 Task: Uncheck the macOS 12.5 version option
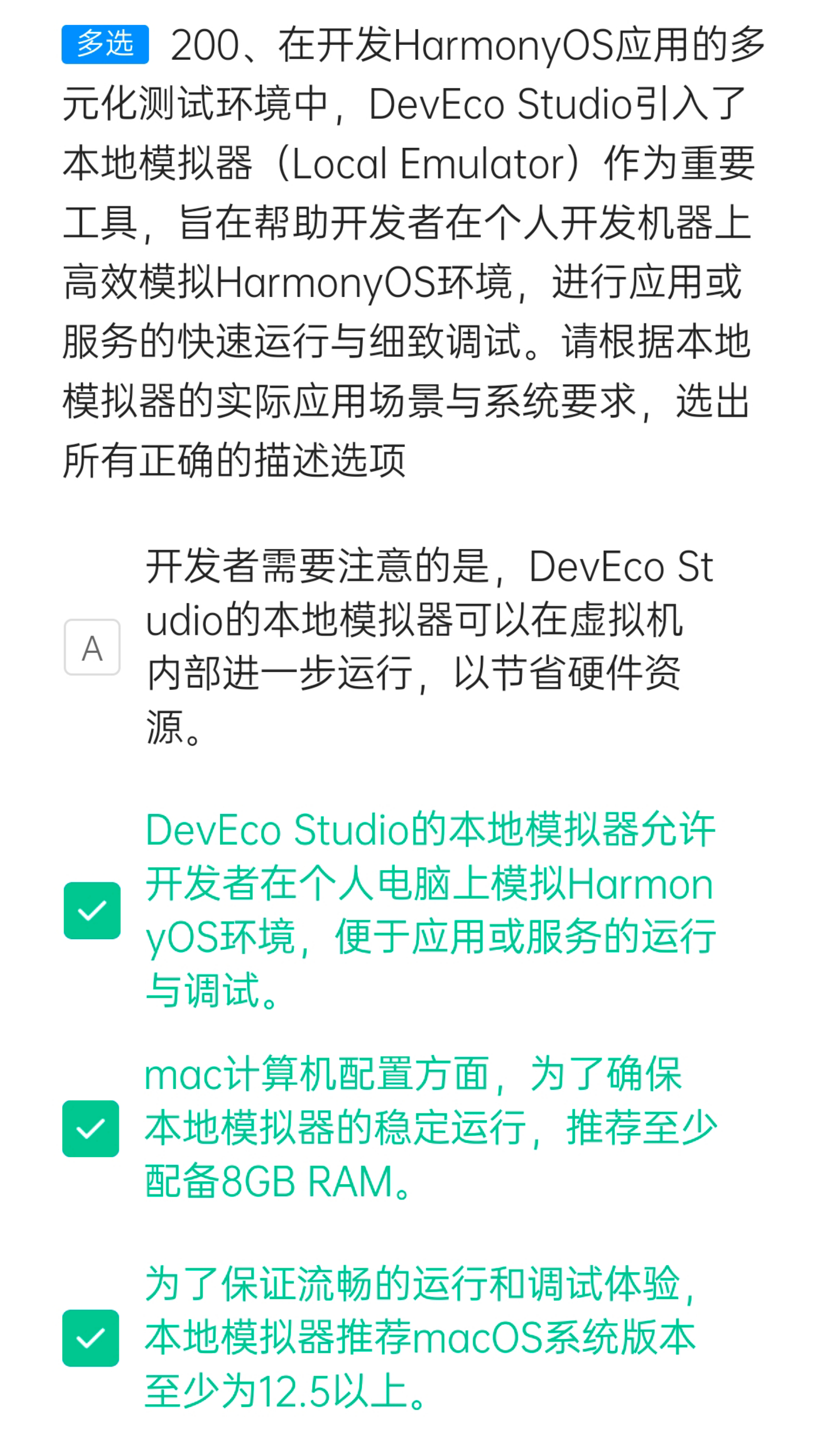point(91,1338)
